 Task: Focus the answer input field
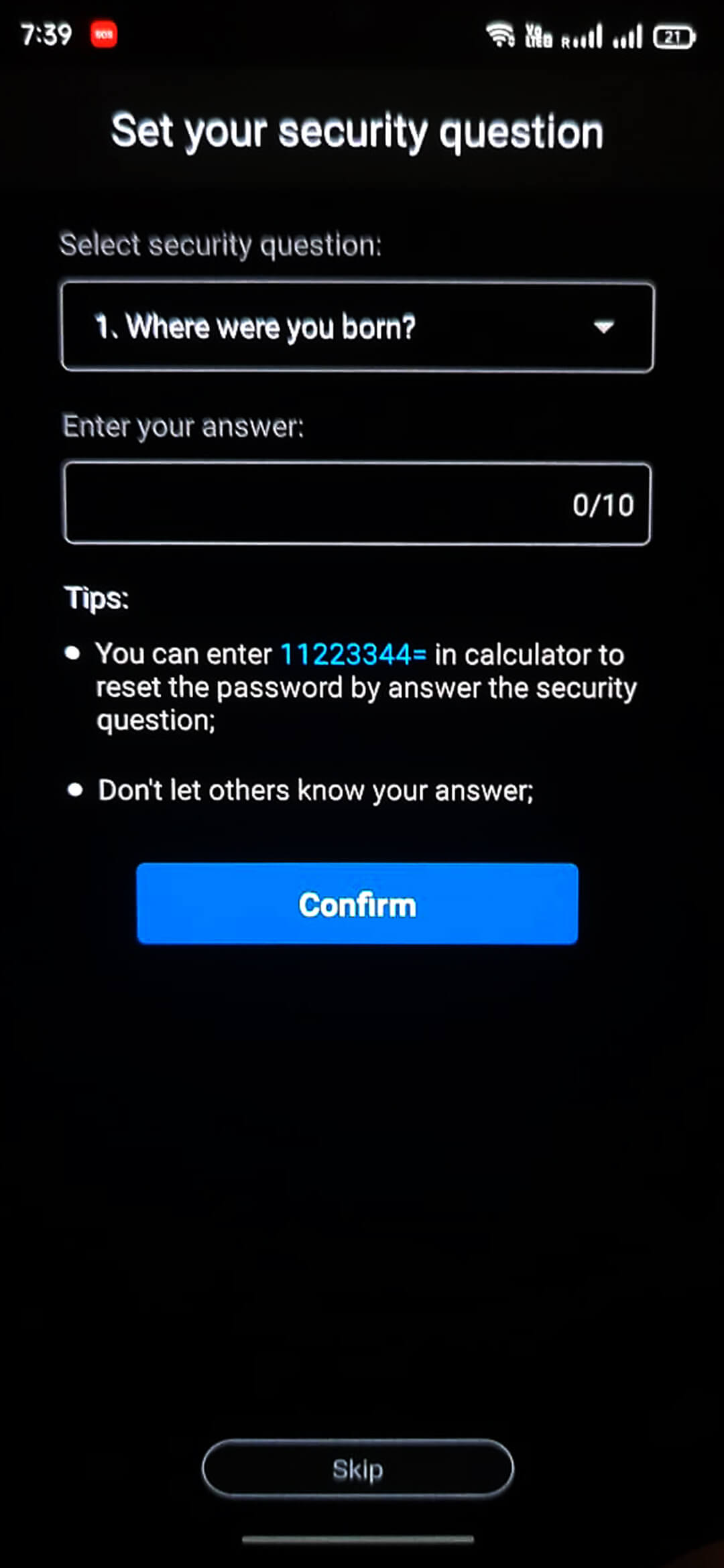(x=357, y=503)
